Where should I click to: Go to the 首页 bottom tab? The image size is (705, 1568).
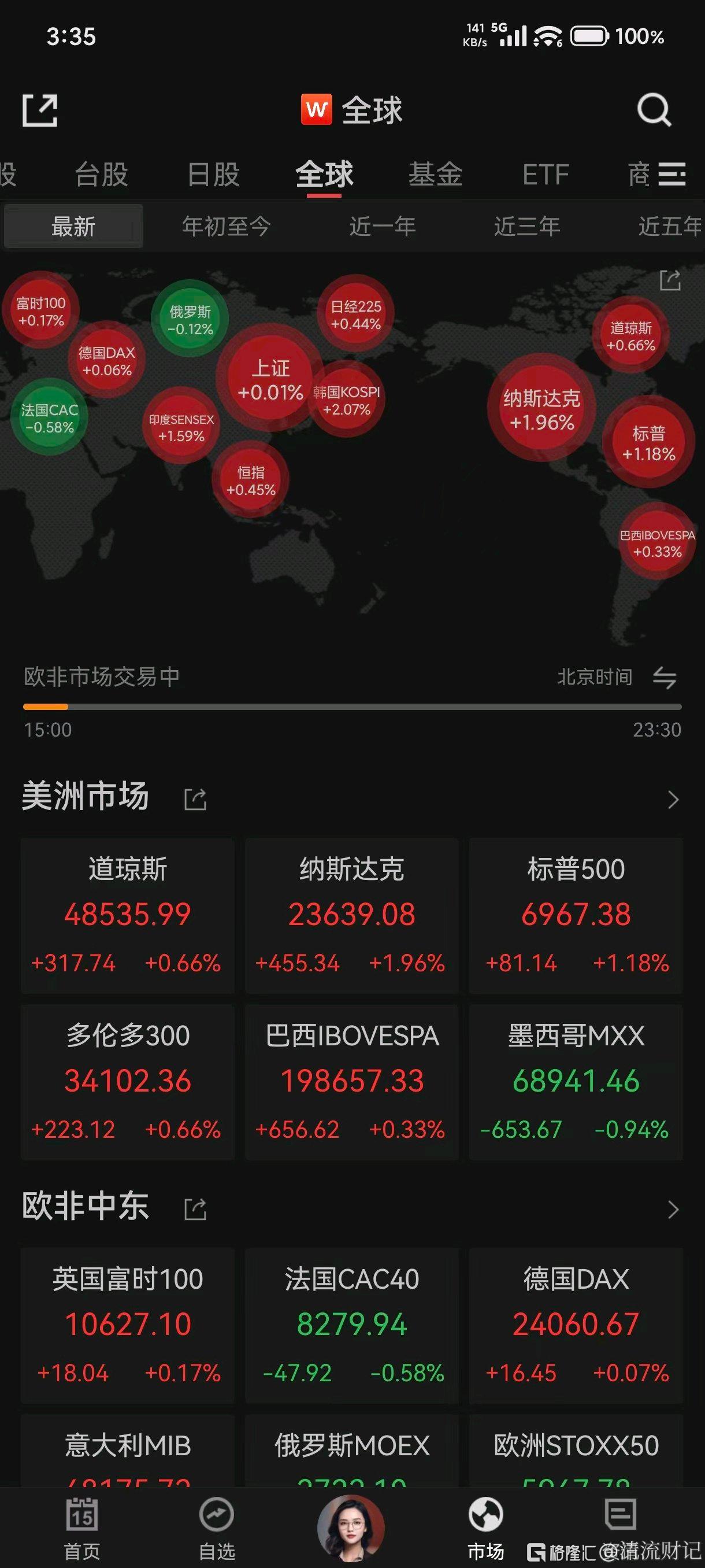82,1529
